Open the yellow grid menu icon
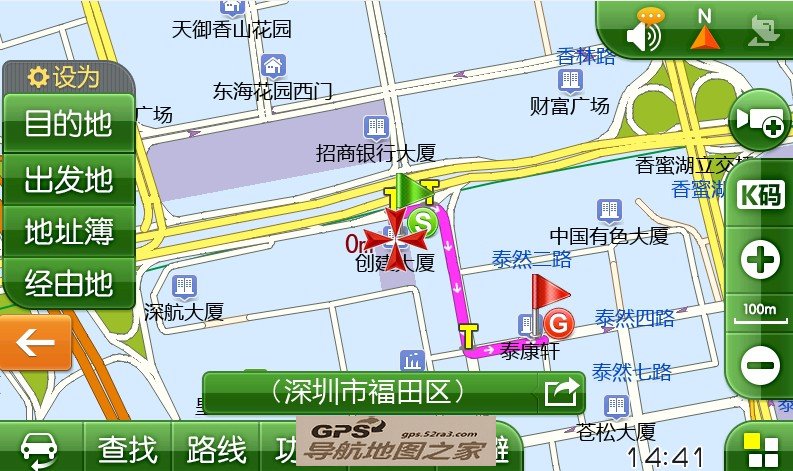793x471 pixels. coord(758,447)
